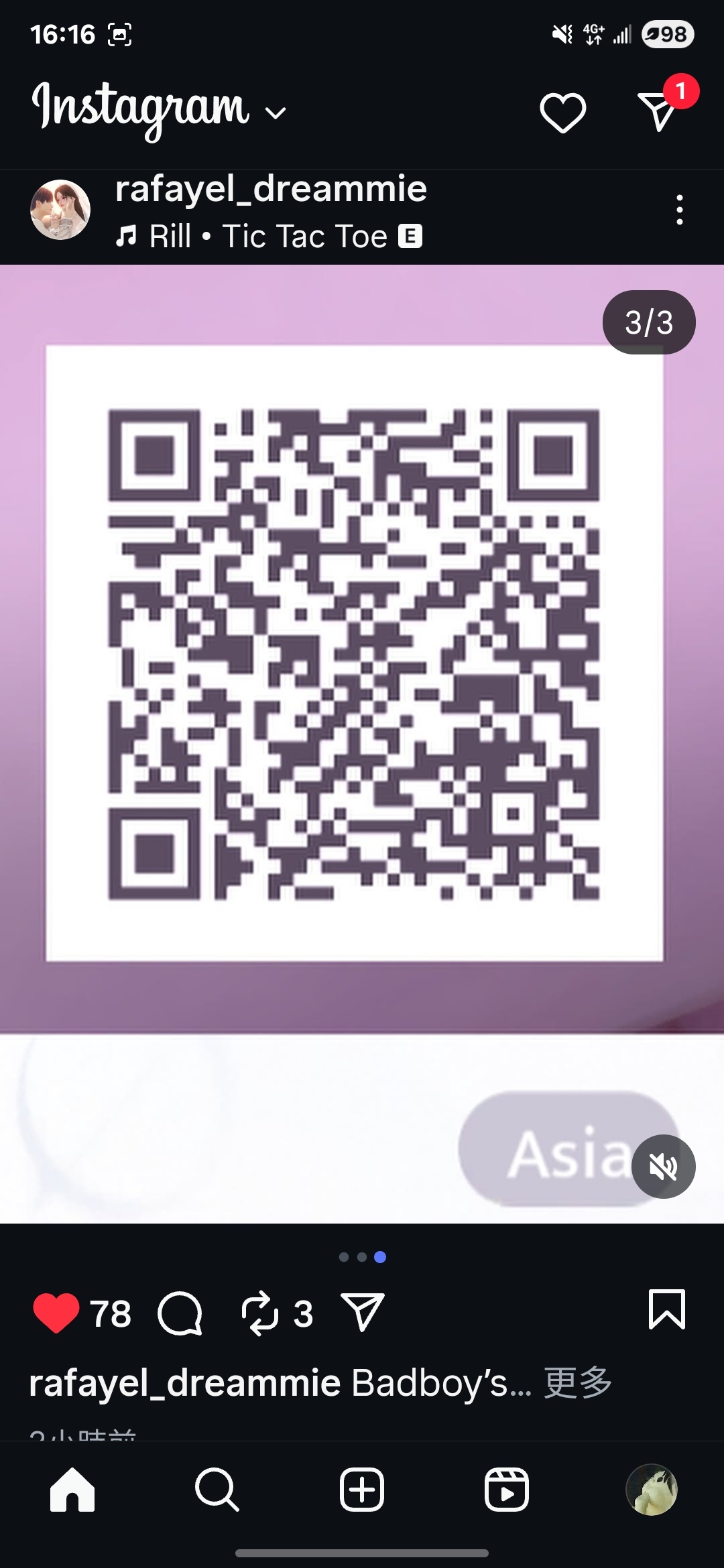This screenshot has width=724, height=1568.
Task: Switch to the Reels tab
Action: click(x=507, y=1490)
